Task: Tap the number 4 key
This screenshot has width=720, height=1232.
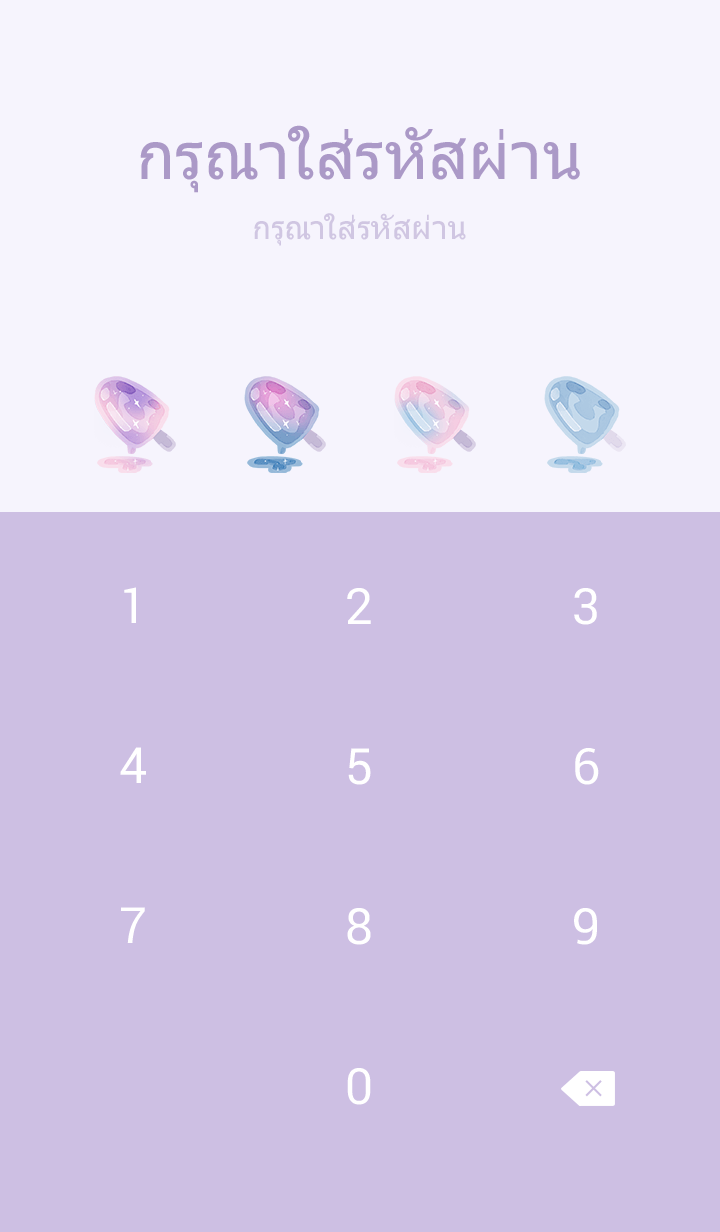Action: (x=132, y=767)
